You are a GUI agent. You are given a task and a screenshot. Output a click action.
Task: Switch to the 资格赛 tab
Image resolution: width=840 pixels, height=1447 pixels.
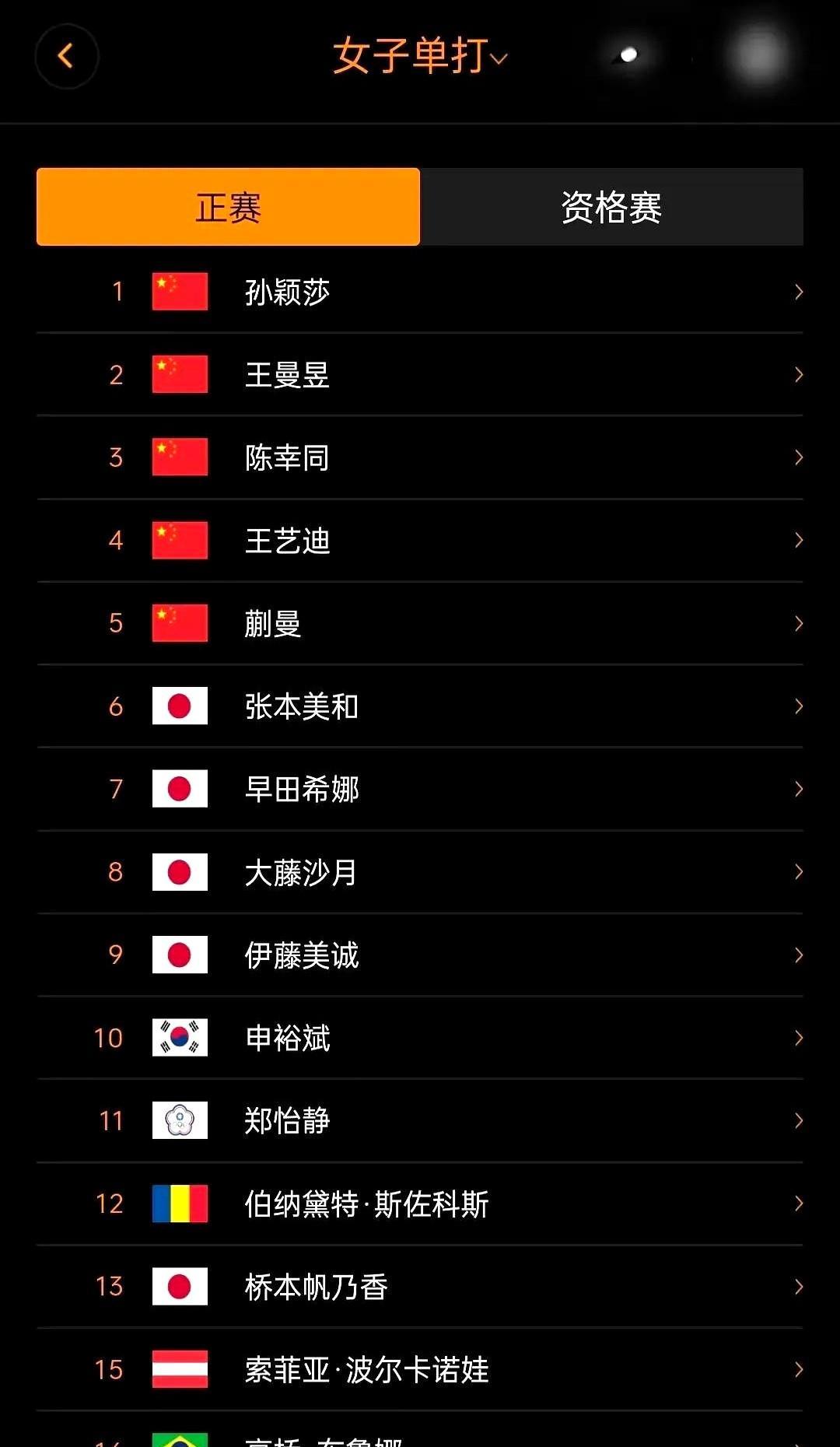pyautogui.click(x=611, y=207)
